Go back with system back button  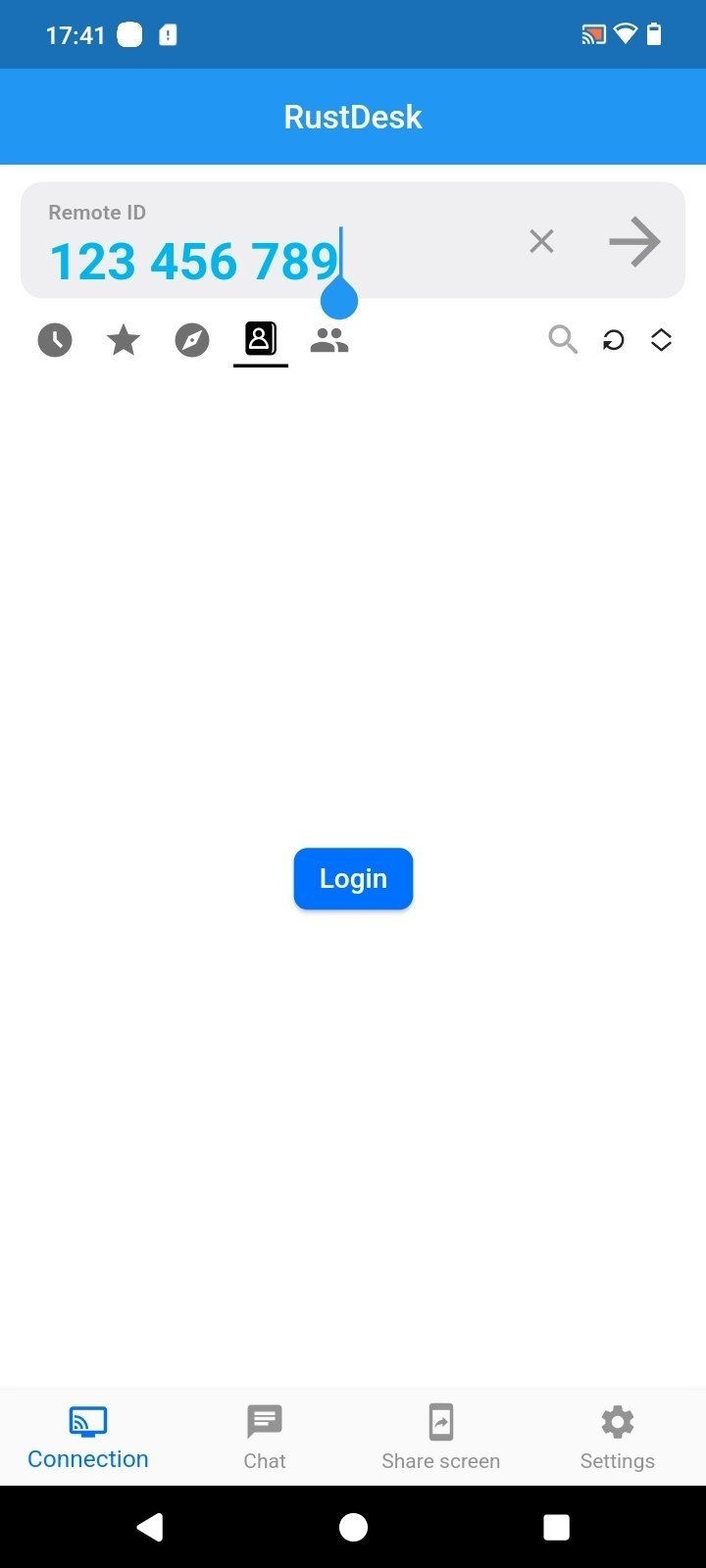point(150,1527)
